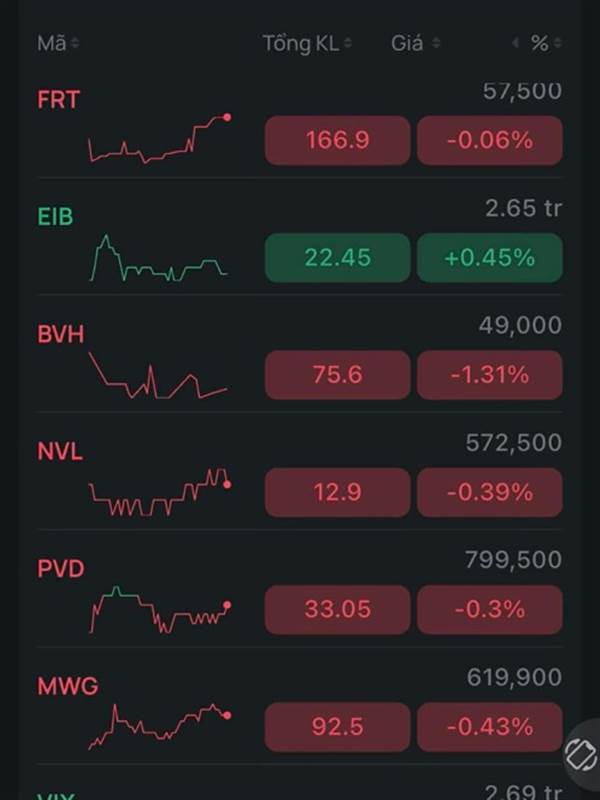Viewport: 600px width, 800px height.
Task: Select the NVL stock row
Action: point(60,452)
